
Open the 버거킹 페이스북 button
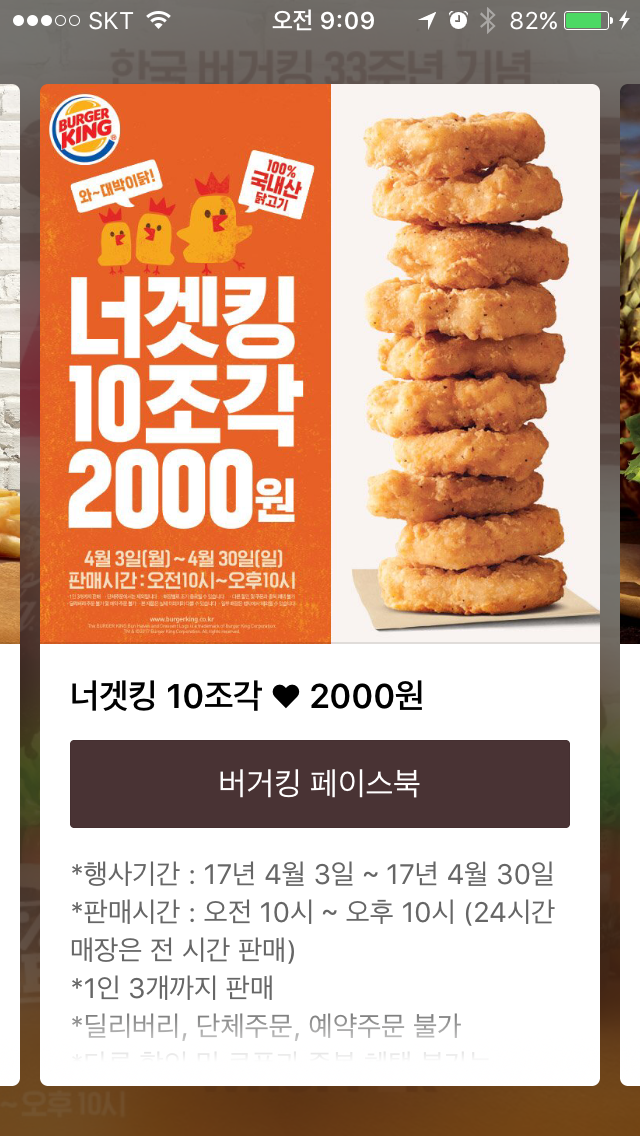tap(319, 784)
